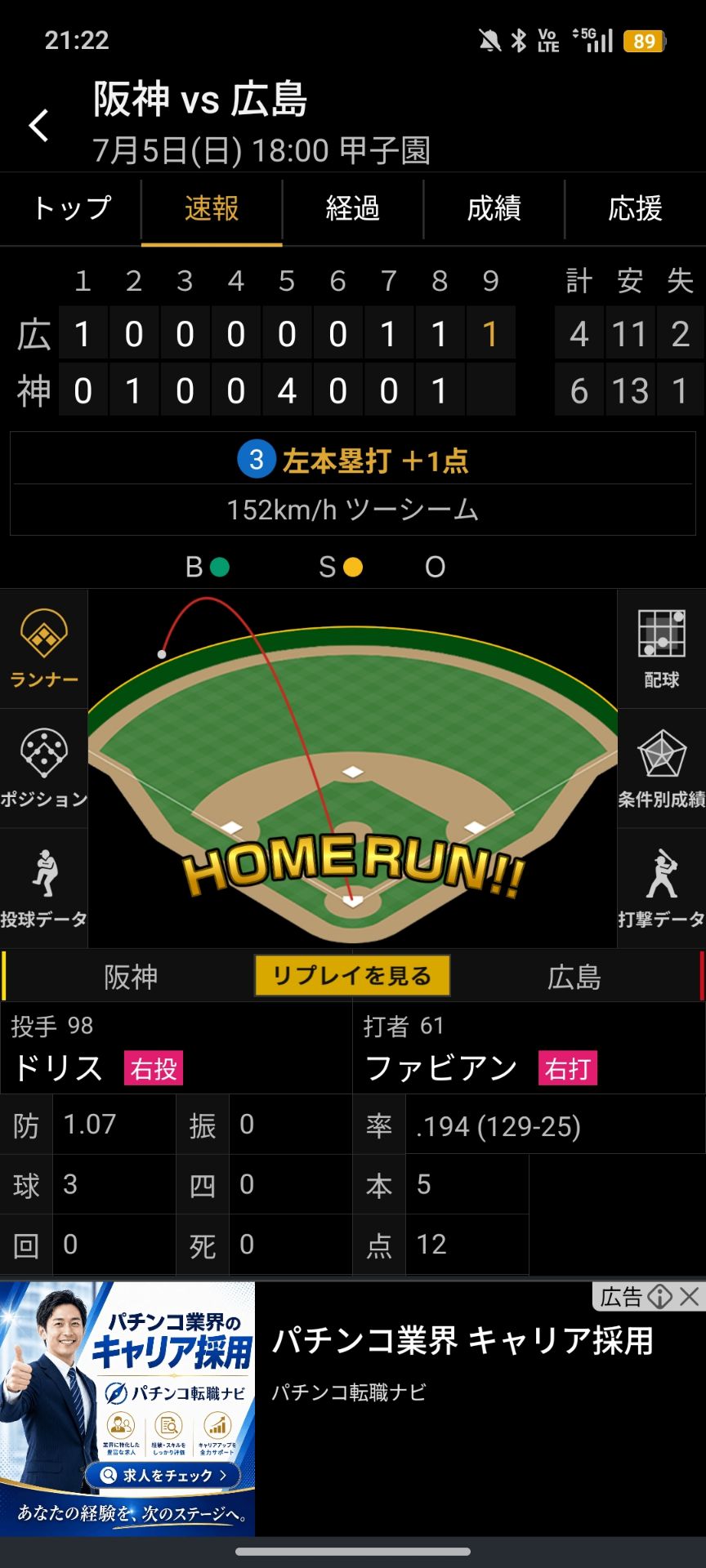Switch to the 成績 tab
The width and height of the screenshot is (706, 1568).
[494, 208]
